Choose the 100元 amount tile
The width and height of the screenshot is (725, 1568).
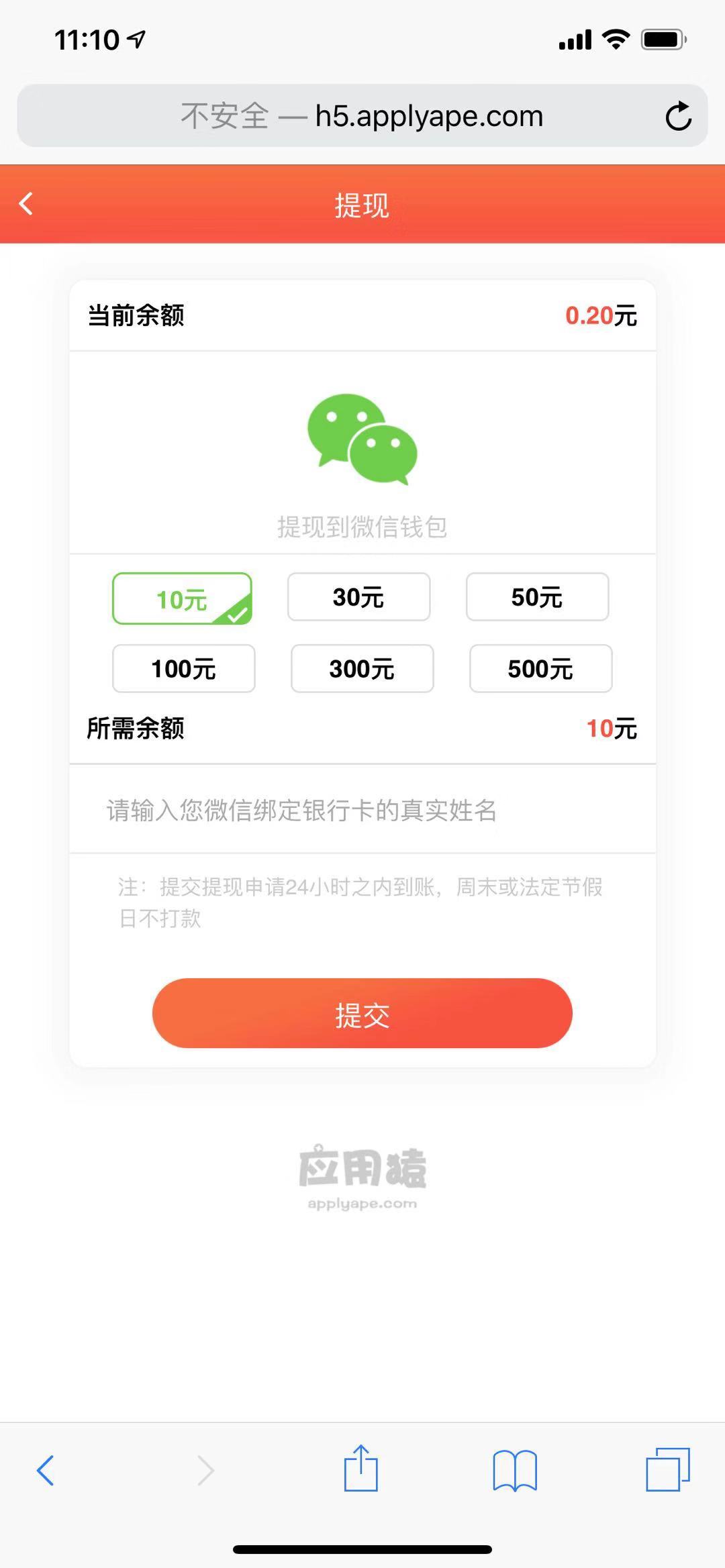(x=183, y=668)
